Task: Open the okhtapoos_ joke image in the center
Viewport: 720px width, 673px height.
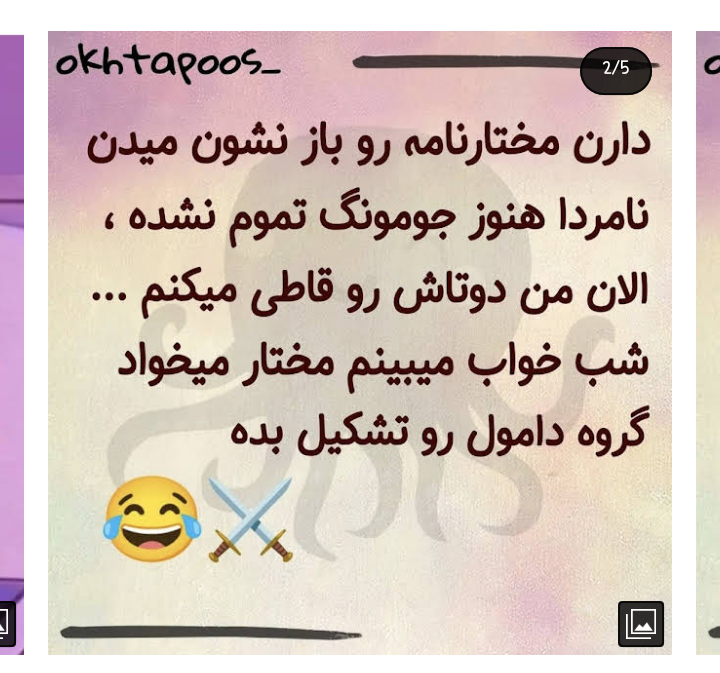Action: click(360, 340)
